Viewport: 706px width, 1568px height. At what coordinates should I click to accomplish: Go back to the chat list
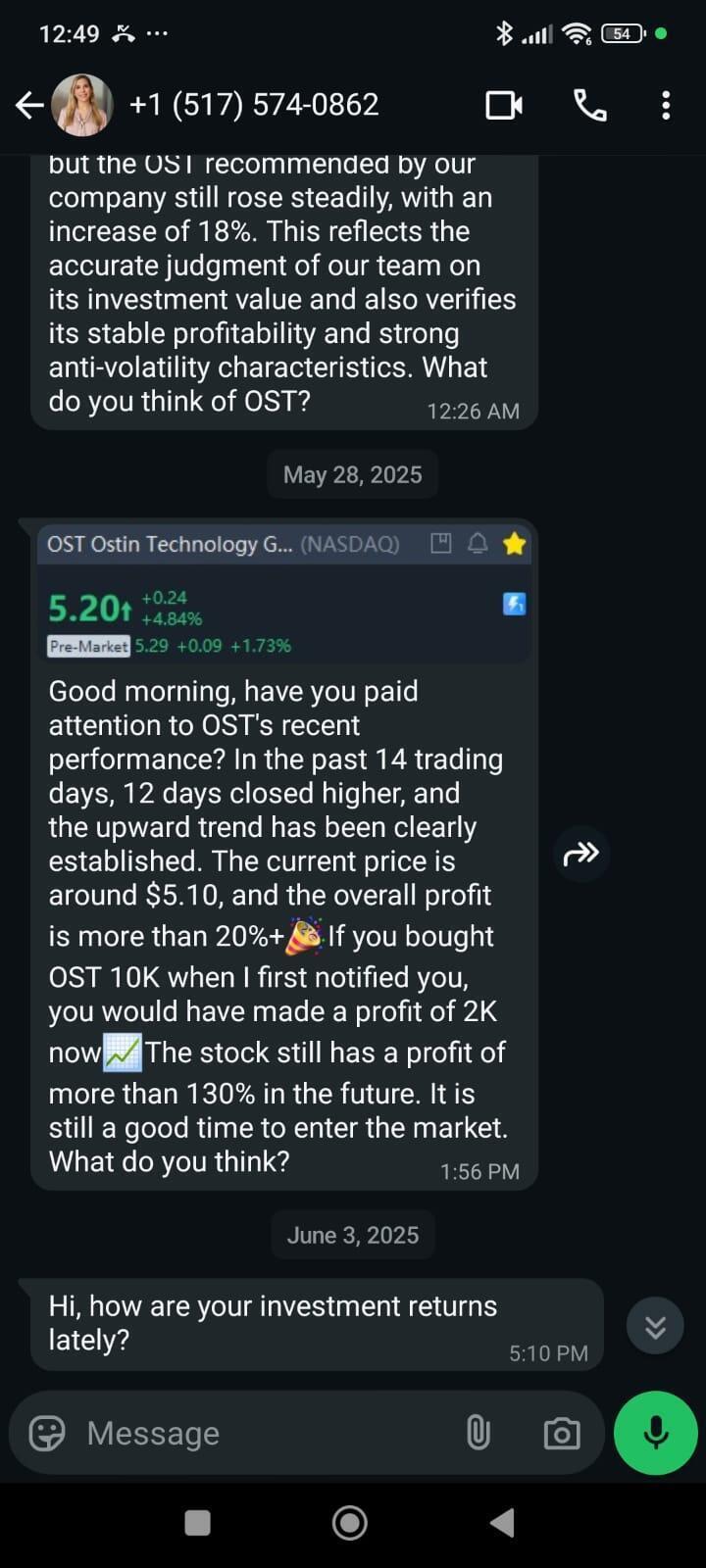pos(29,105)
